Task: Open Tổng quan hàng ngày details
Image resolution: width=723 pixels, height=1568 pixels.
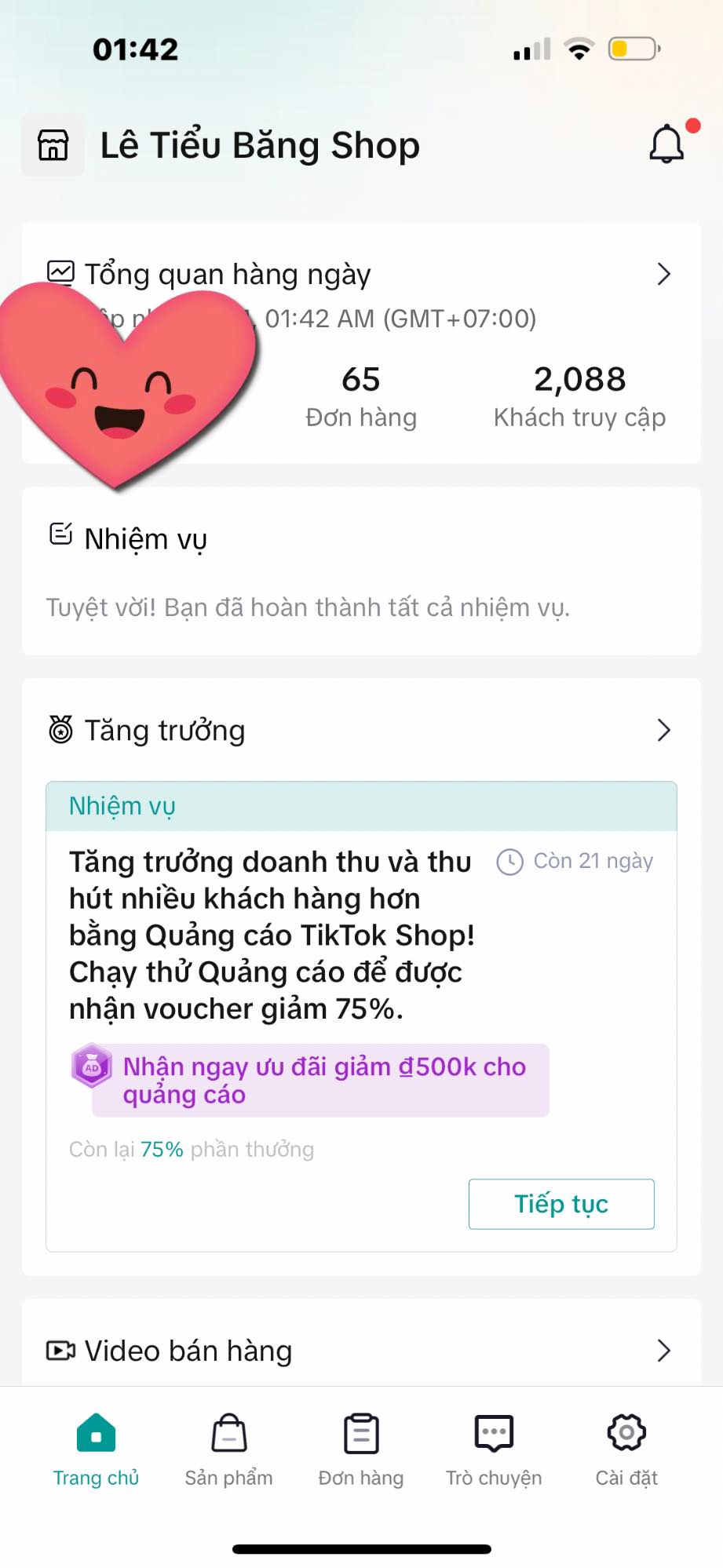Action: 663,274
